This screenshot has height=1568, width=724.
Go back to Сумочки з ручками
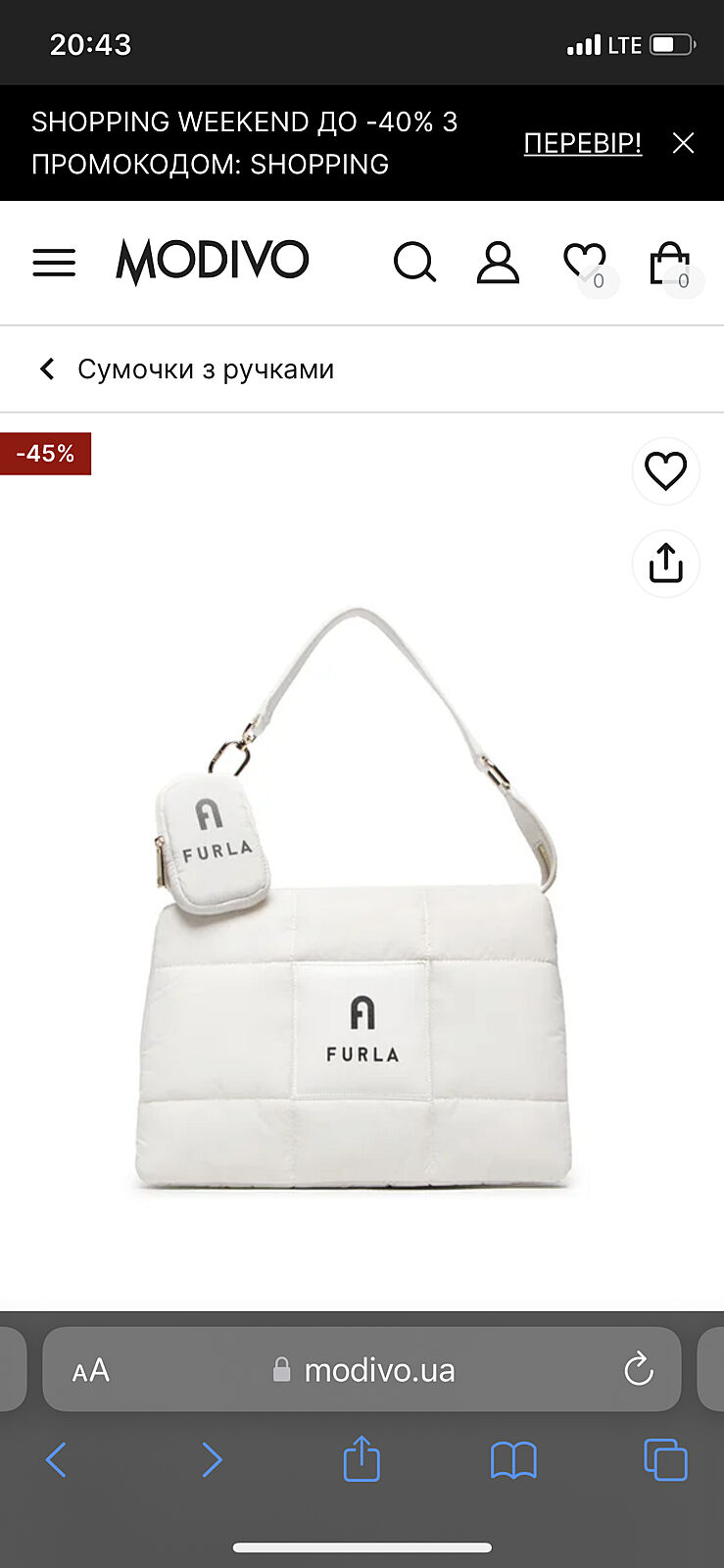(186, 369)
